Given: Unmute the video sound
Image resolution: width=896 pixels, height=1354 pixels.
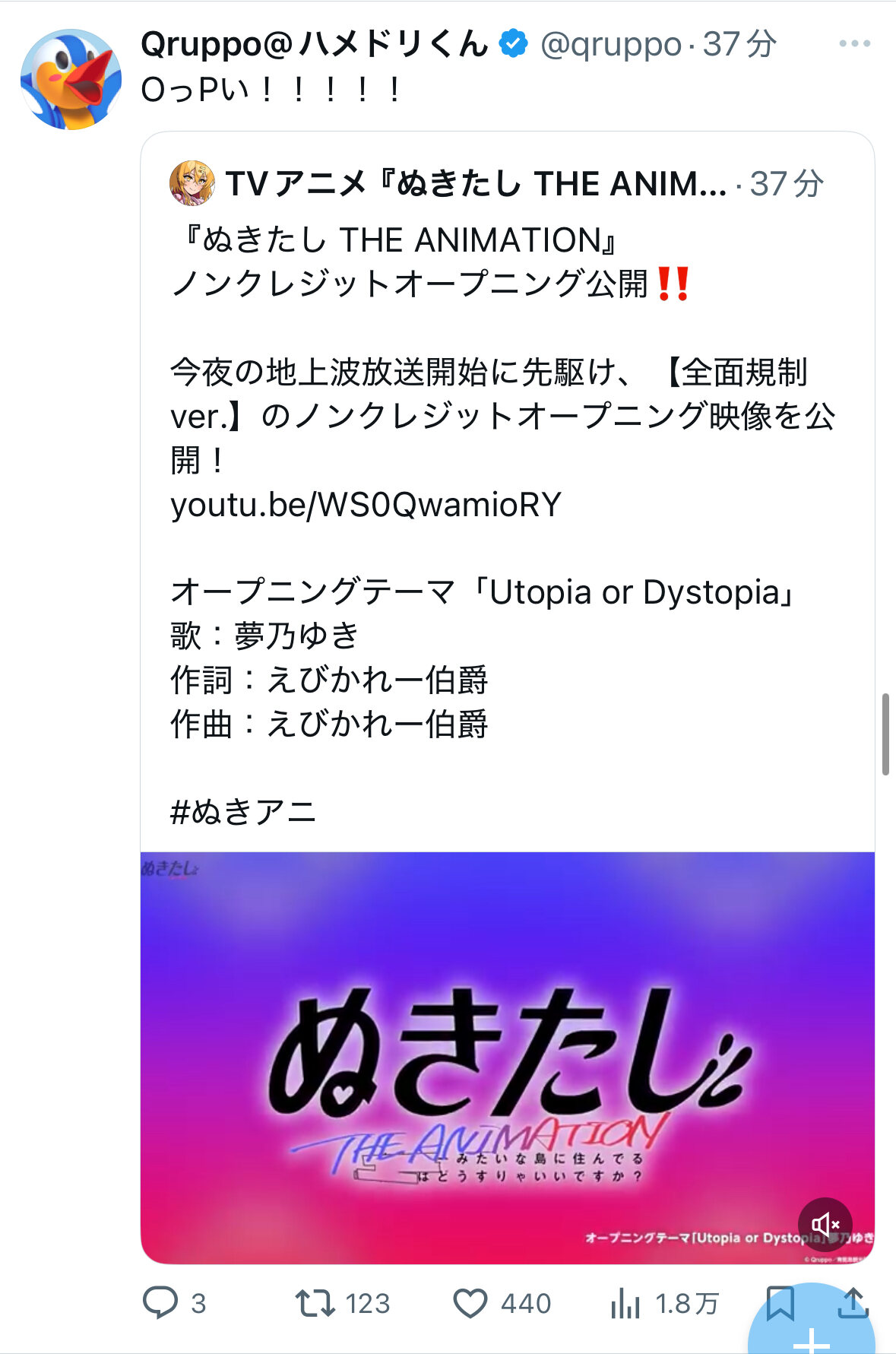Looking at the screenshot, I should [x=825, y=1224].
